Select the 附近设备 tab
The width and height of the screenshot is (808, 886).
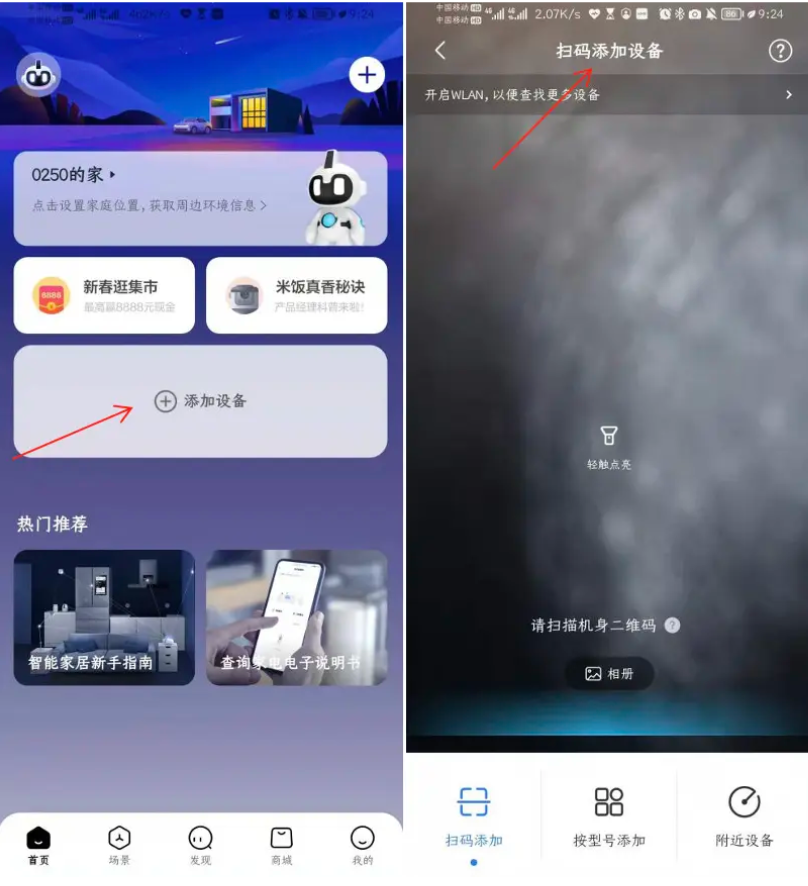pos(744,816)
